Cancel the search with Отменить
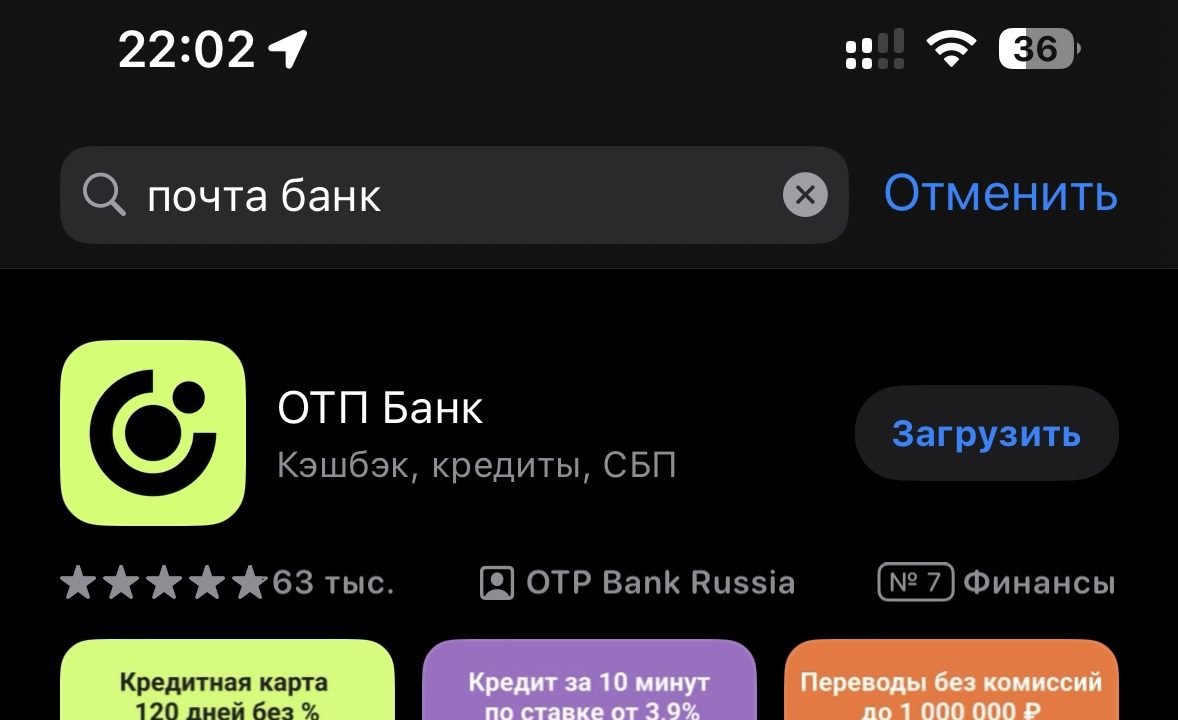The height and width of the screenshot is (720, 1178). 1000,193
